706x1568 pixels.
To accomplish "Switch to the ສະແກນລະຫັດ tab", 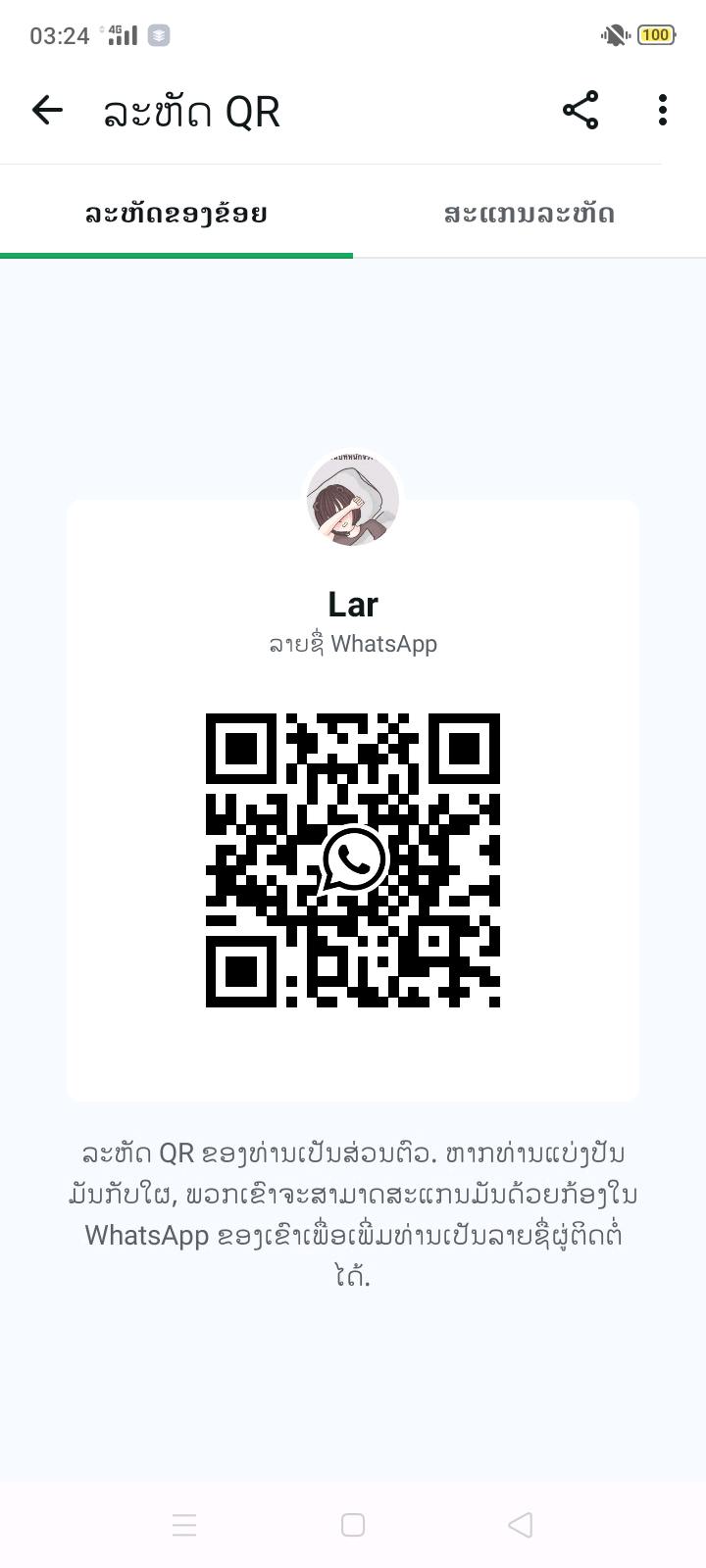I will pyautogui.click(x=529, y=214).
